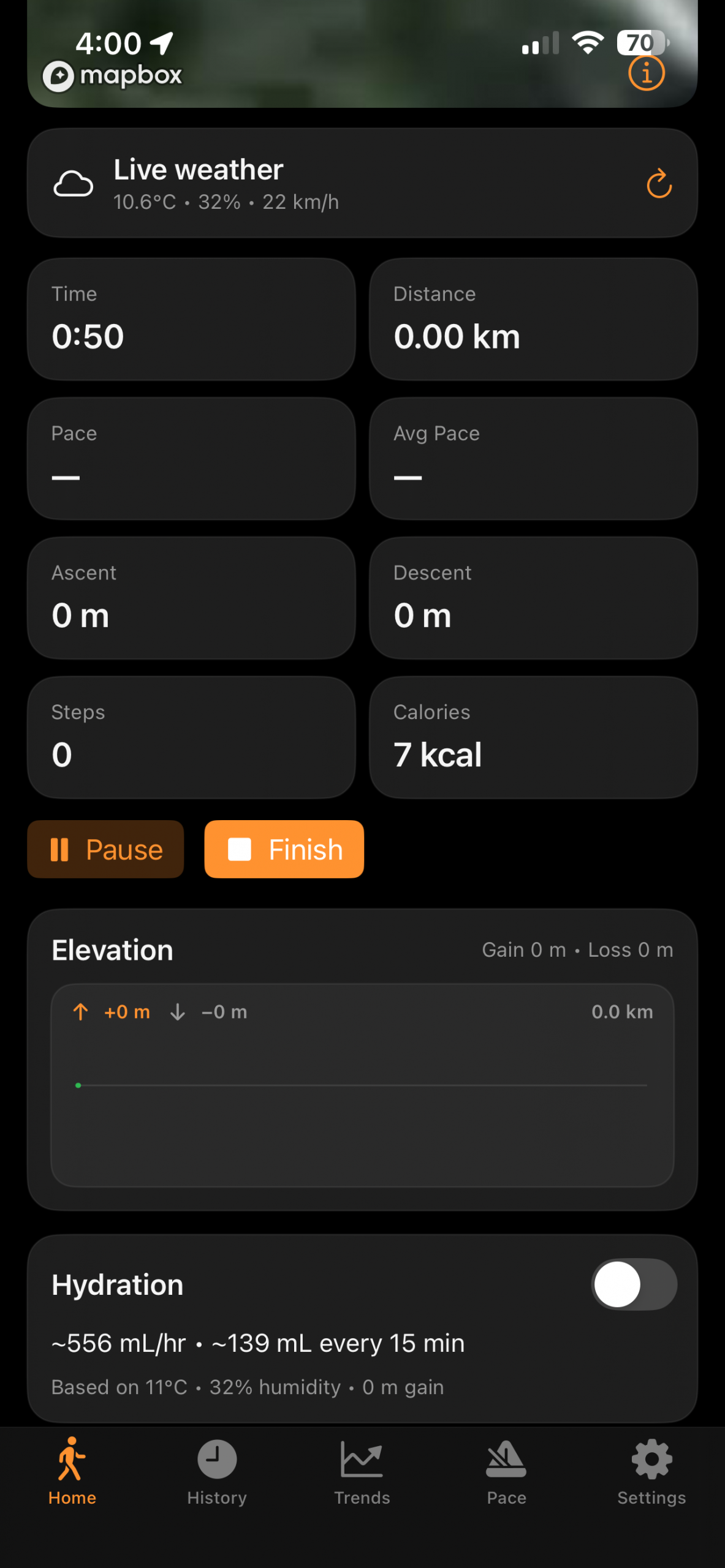Pause the current activity
725x1568 pixels.
click(x=105, y=849)
